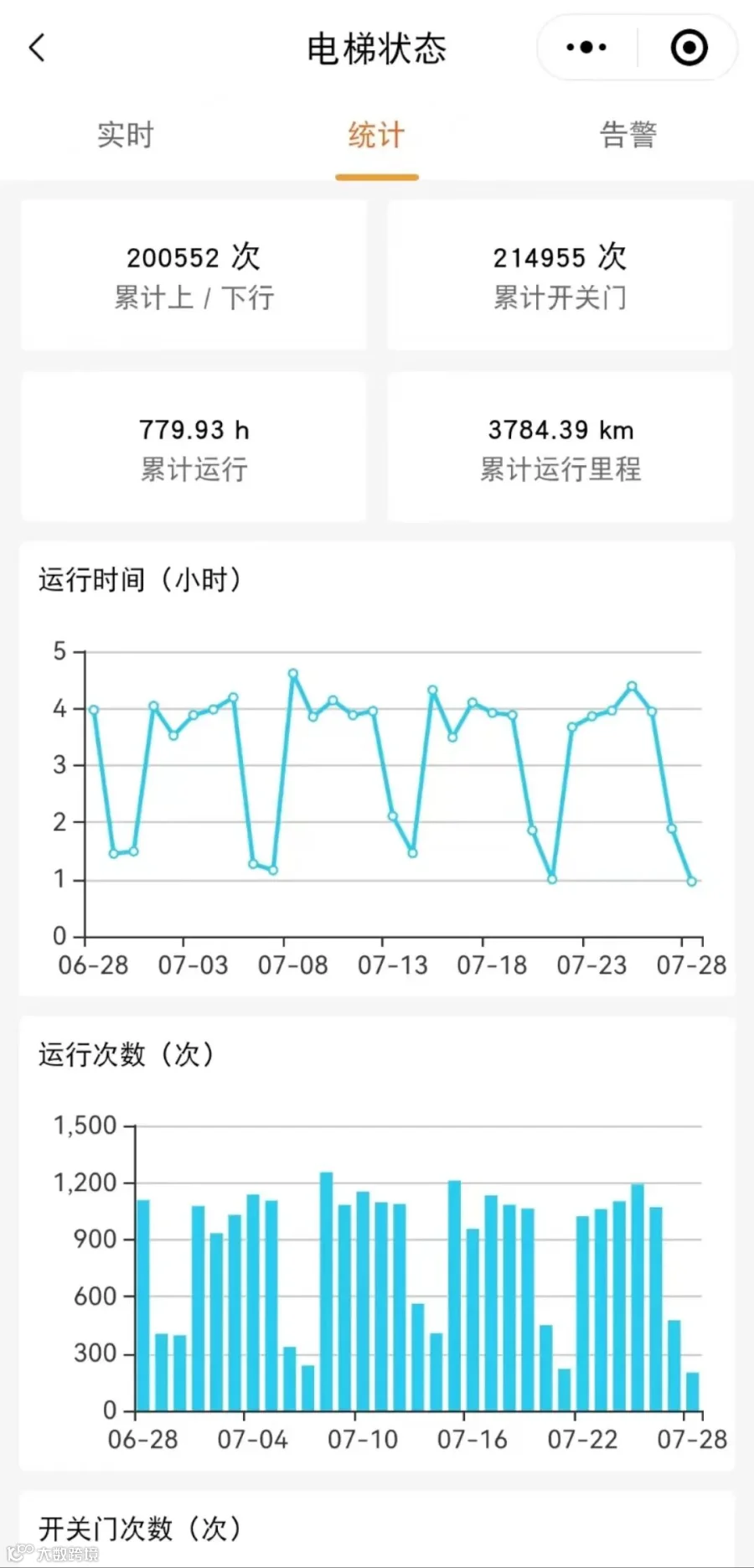Close the mini program with the circle button
The height and width of the screenshot is (1568, 754).
click(x=689, y=48)
